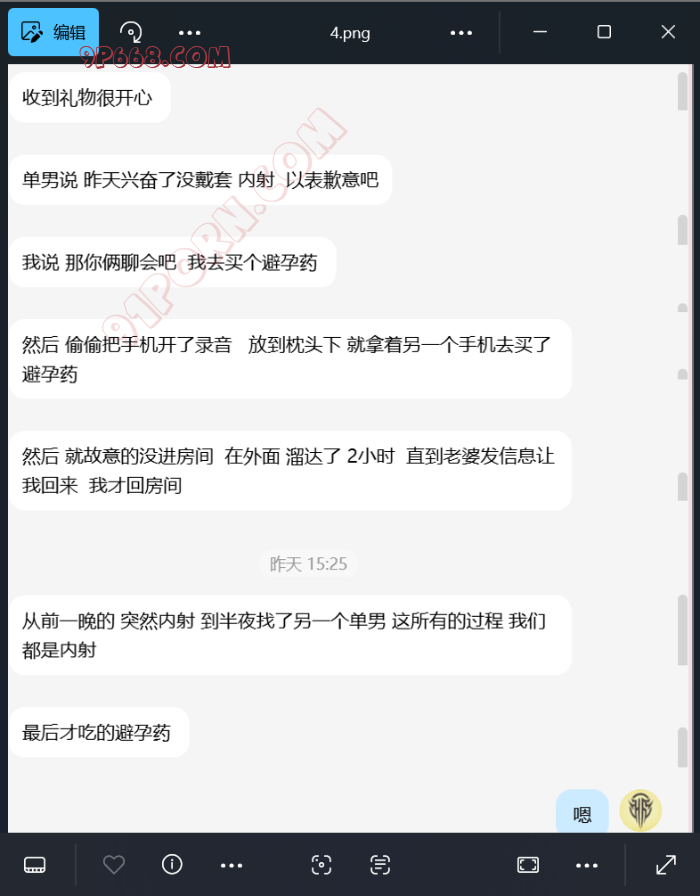Screen dimensions: 700x896
Task: Show file info for this image
Action: tap(172, 865)
